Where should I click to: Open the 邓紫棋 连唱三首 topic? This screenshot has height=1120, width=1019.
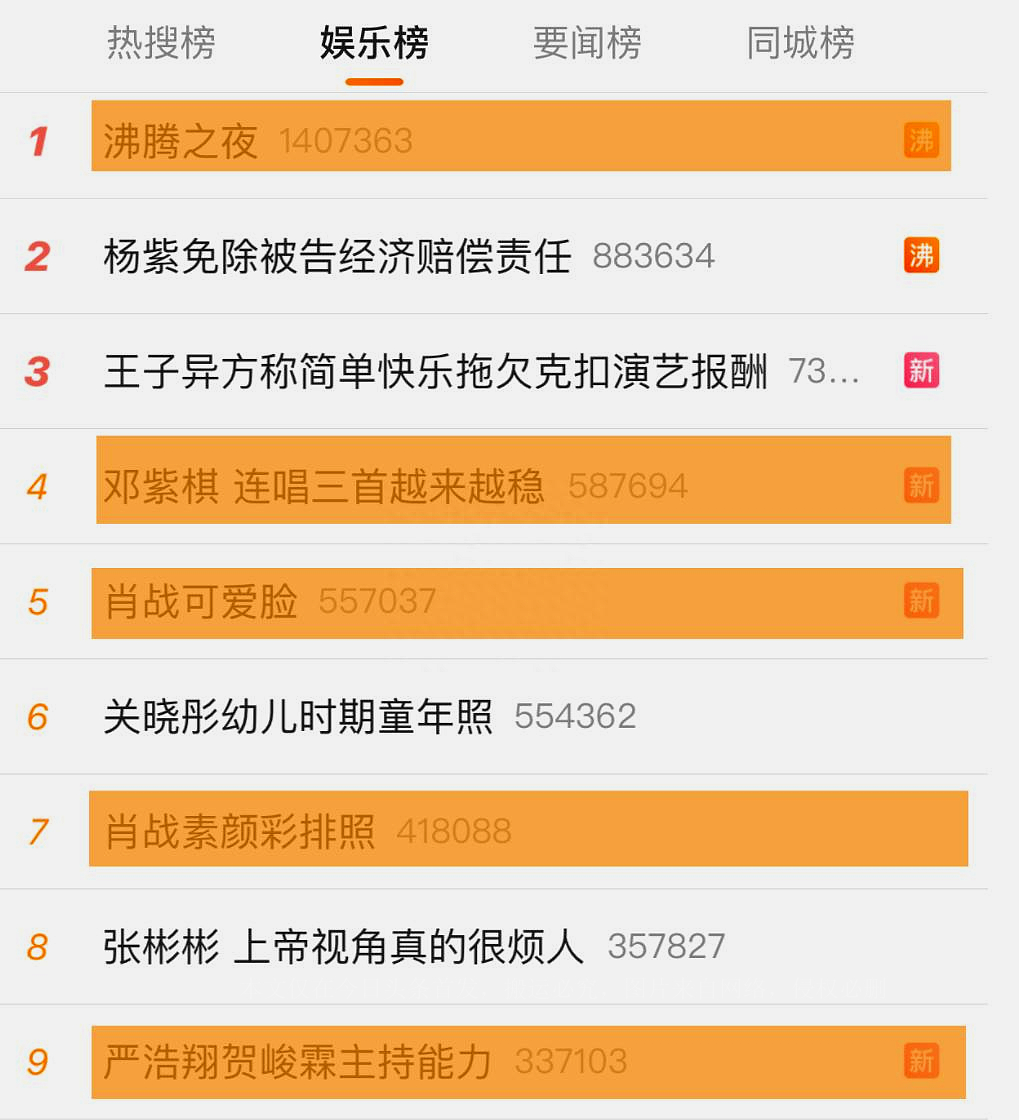325,485
